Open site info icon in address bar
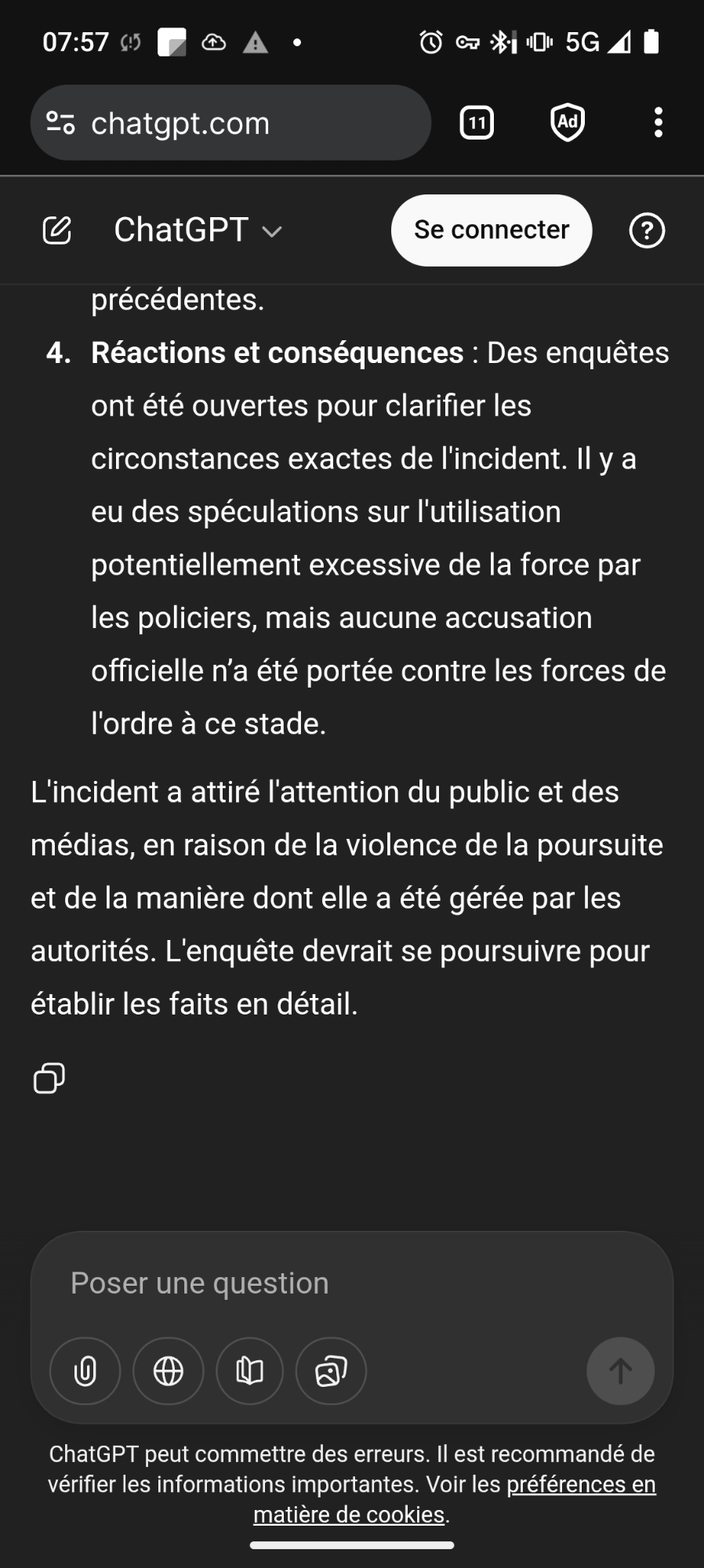The width and height of the screenshot is (704, 1568). pyautogui.click(x=60, y=123)
